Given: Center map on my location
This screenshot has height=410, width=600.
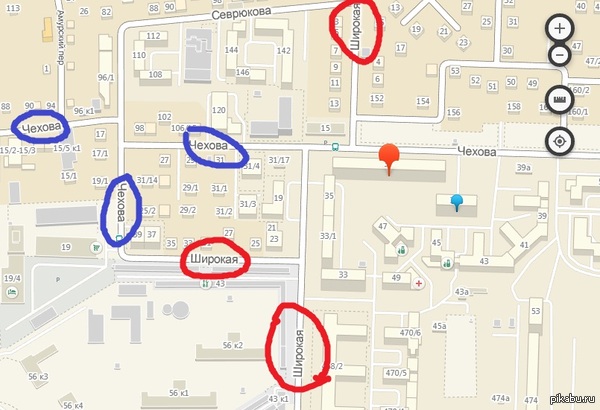Looking at the screenshot, I should (x=560, y=140).
